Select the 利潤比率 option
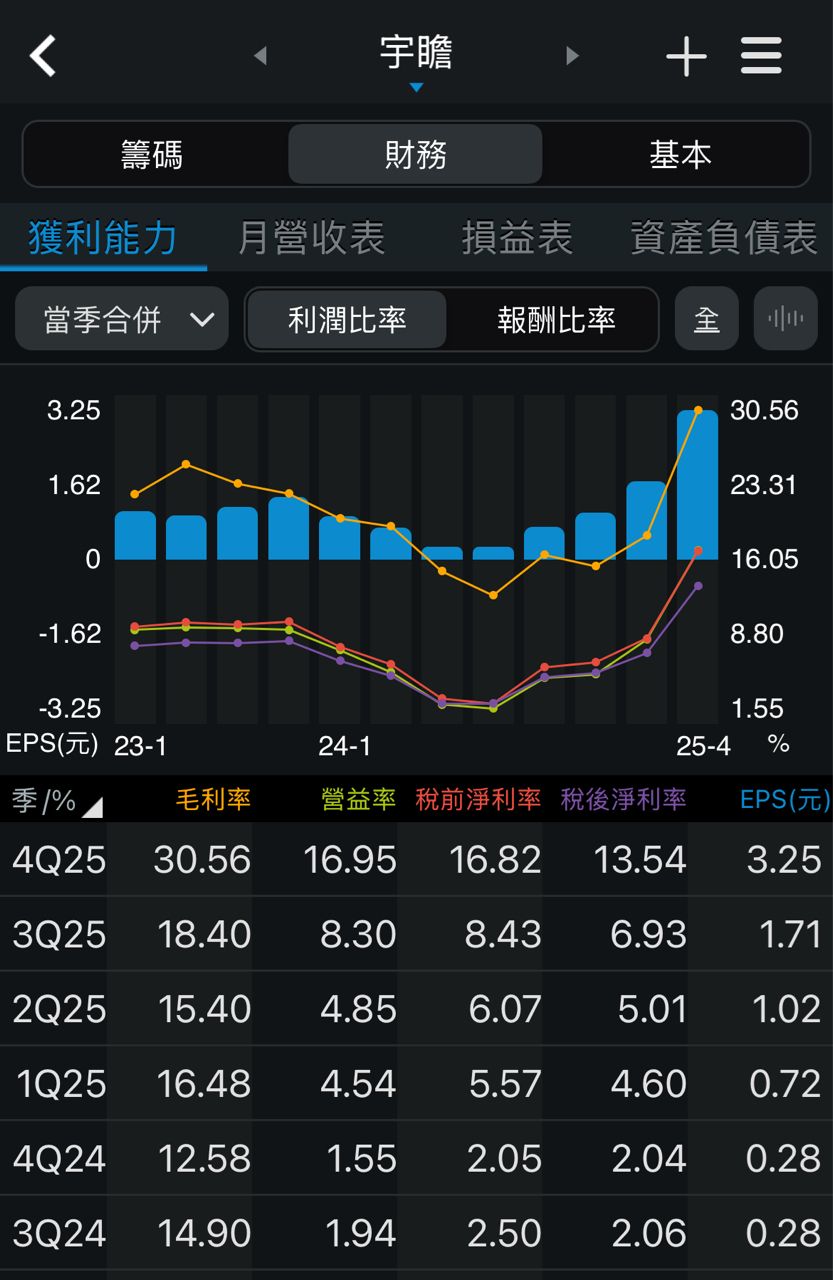833x1280 pixels. point(347,320)
